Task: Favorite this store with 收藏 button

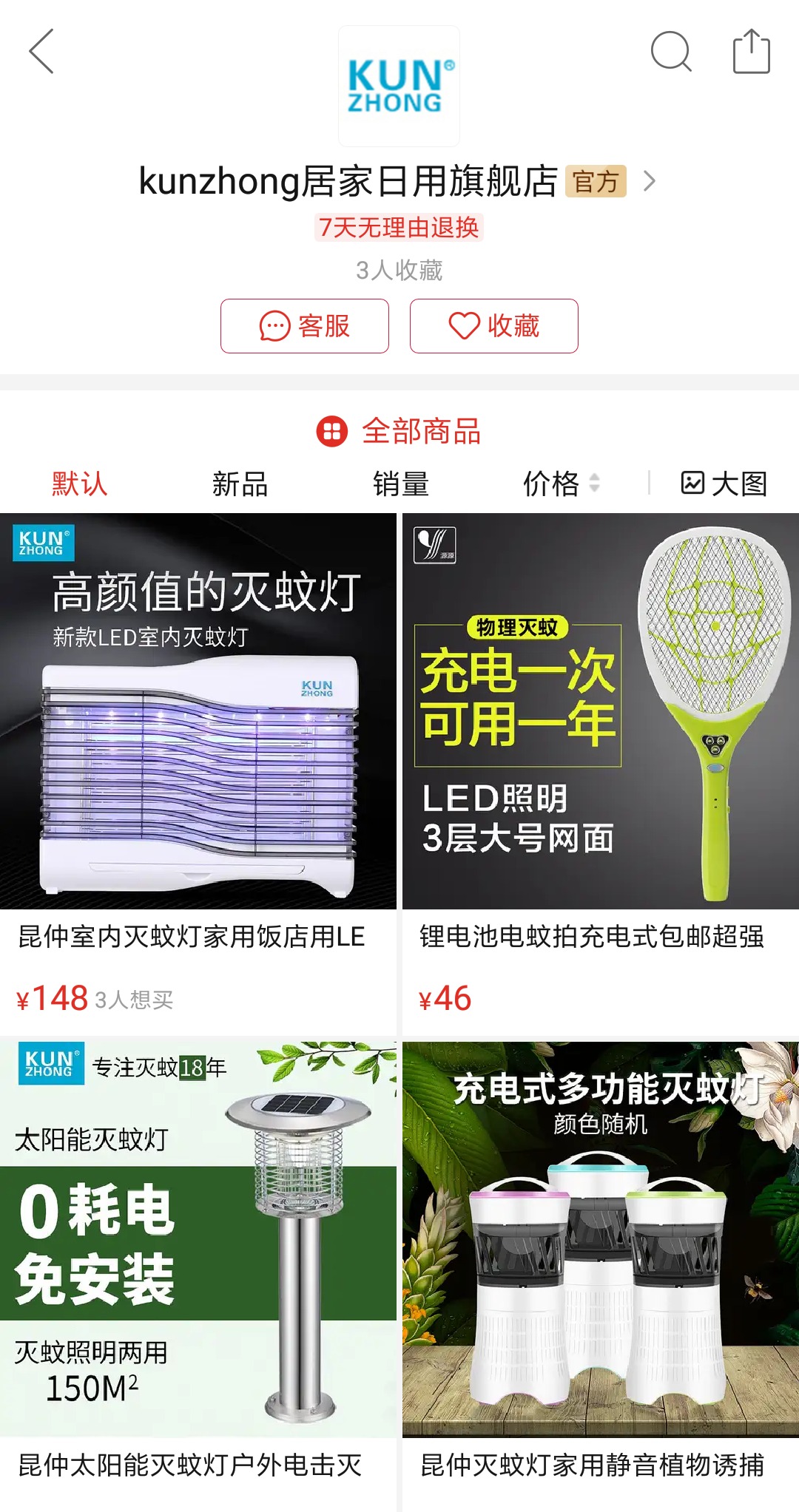Action: pos(494,326)
